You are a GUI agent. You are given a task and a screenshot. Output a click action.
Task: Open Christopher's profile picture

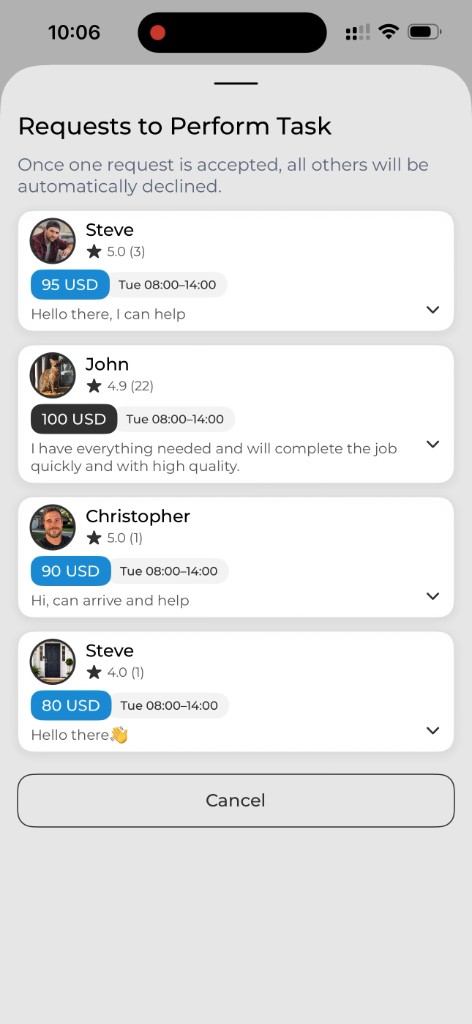pyautogui.click(x=53, y=527)
